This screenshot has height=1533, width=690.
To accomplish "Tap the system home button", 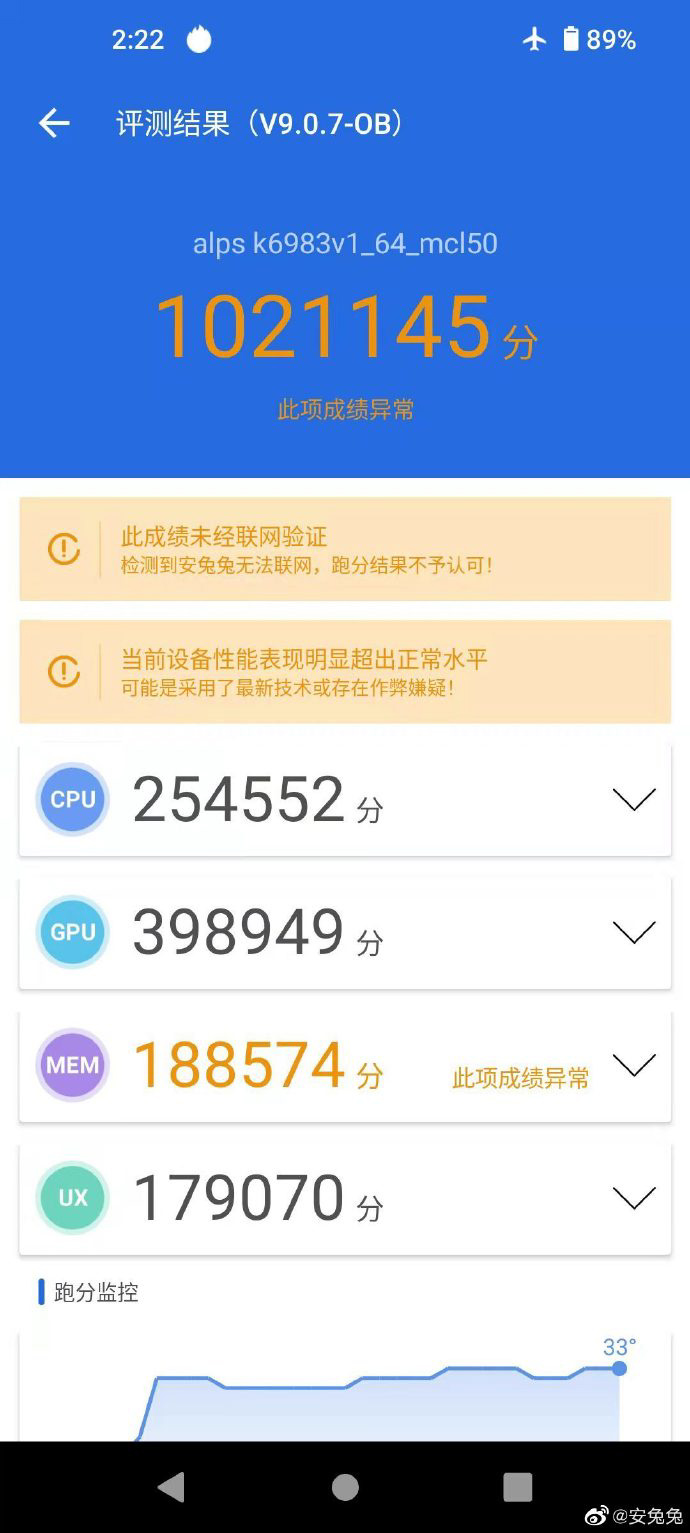I will tap(345, 1487).
